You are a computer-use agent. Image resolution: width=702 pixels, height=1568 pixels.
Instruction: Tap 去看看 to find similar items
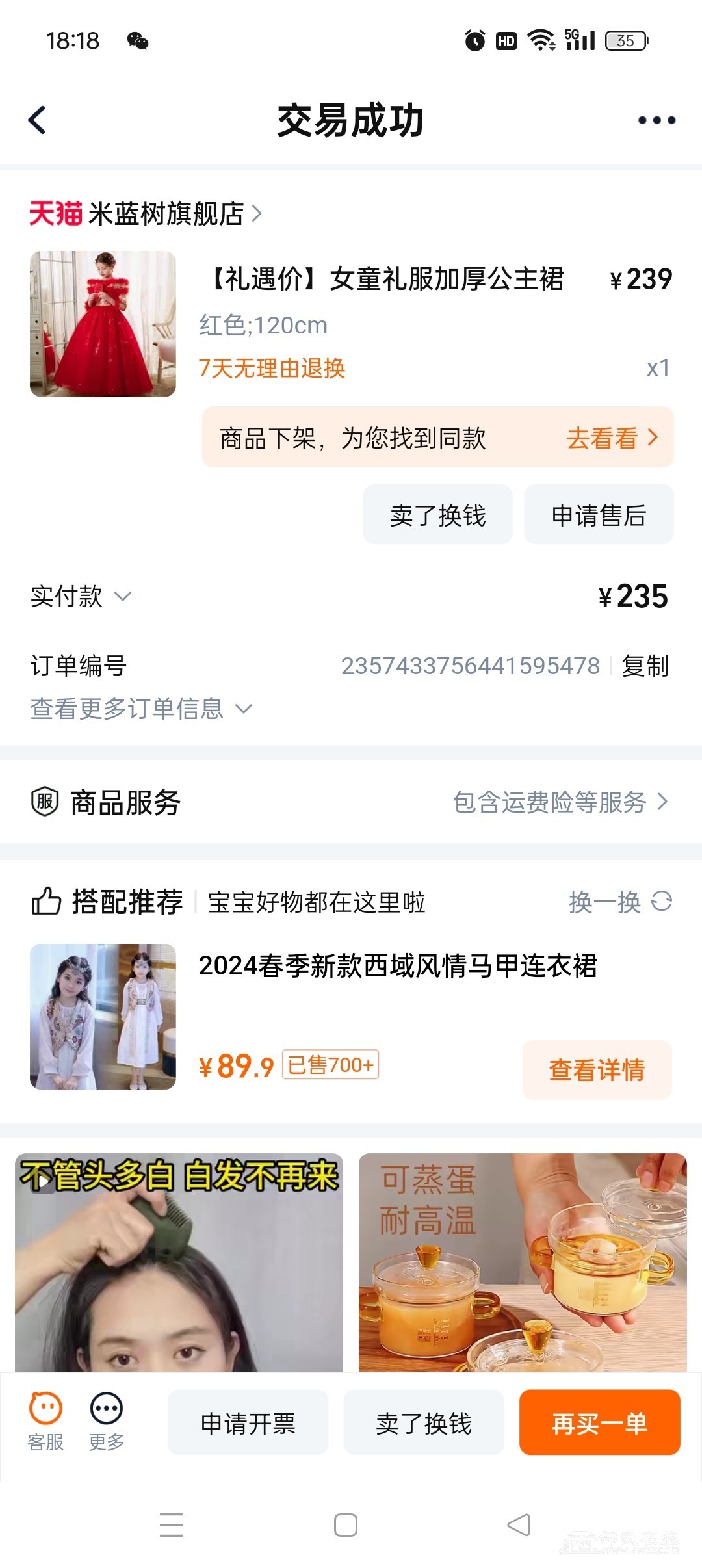click(611, 438)
